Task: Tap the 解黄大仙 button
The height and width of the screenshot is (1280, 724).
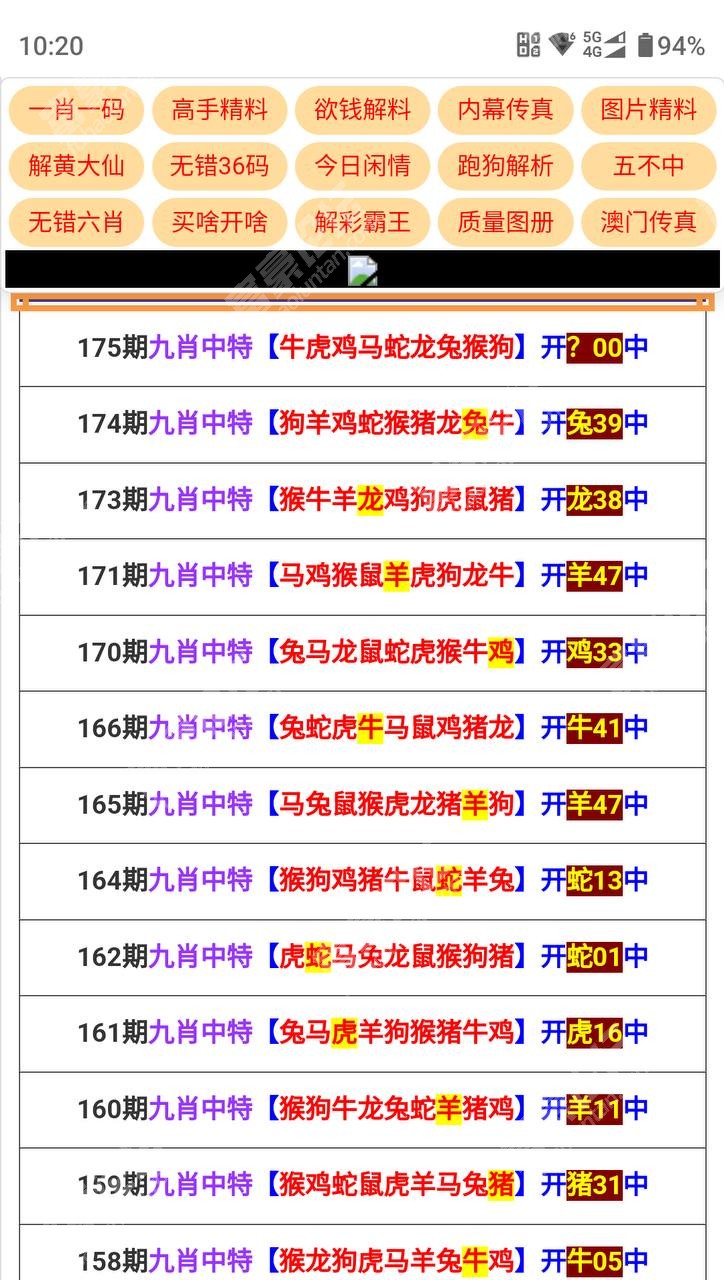Action: [x=76, y=166]
